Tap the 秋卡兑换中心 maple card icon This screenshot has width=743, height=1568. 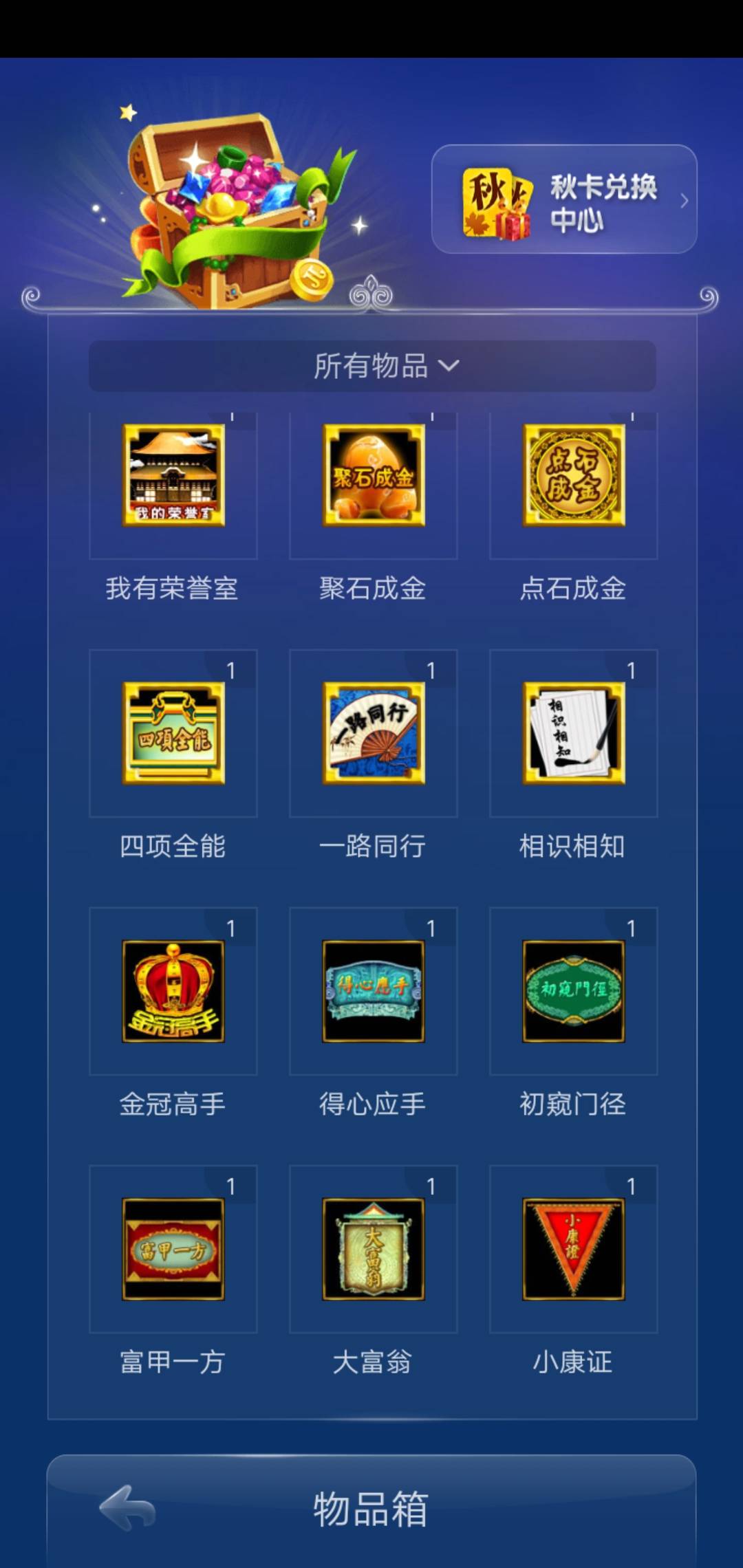click(497, 201)
